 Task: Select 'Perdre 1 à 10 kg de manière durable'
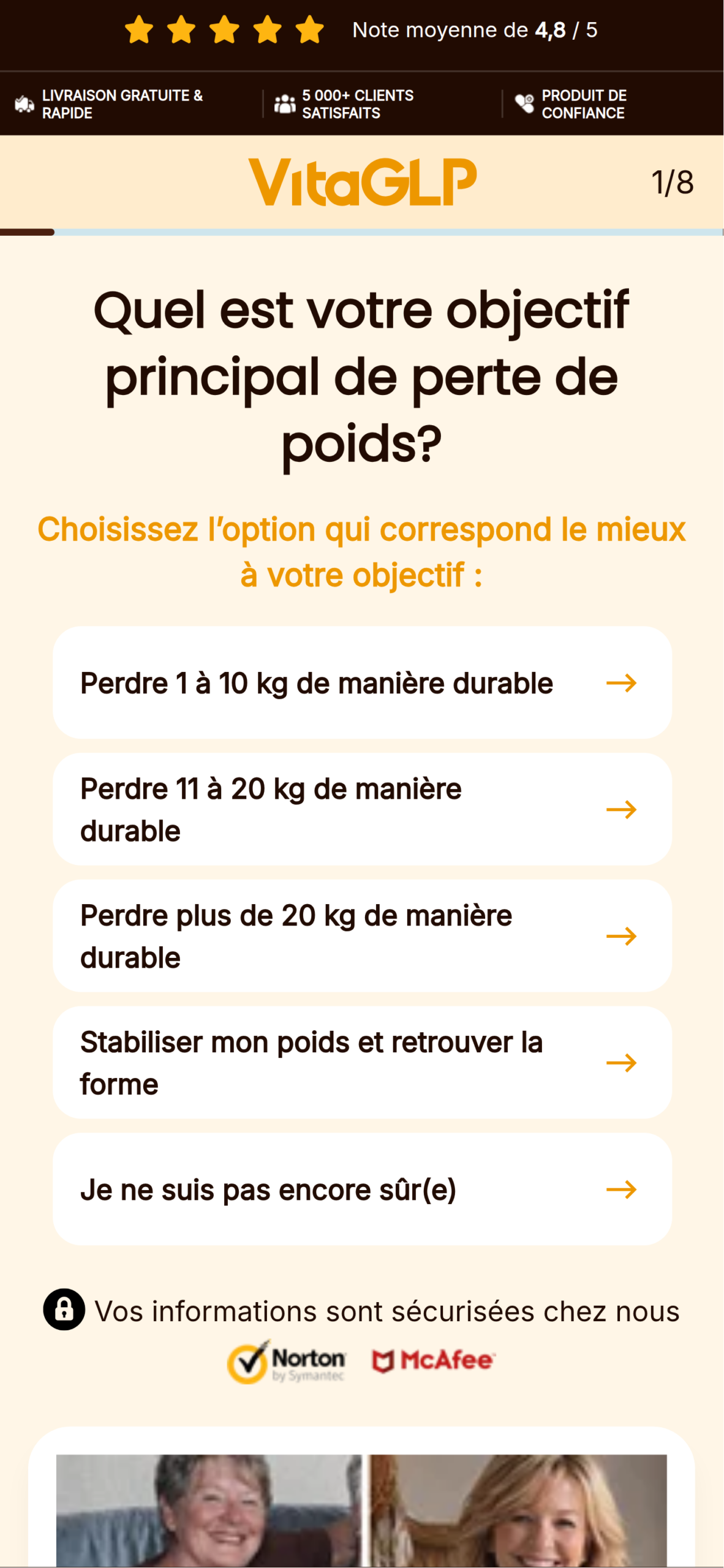(x=361, y=682)
